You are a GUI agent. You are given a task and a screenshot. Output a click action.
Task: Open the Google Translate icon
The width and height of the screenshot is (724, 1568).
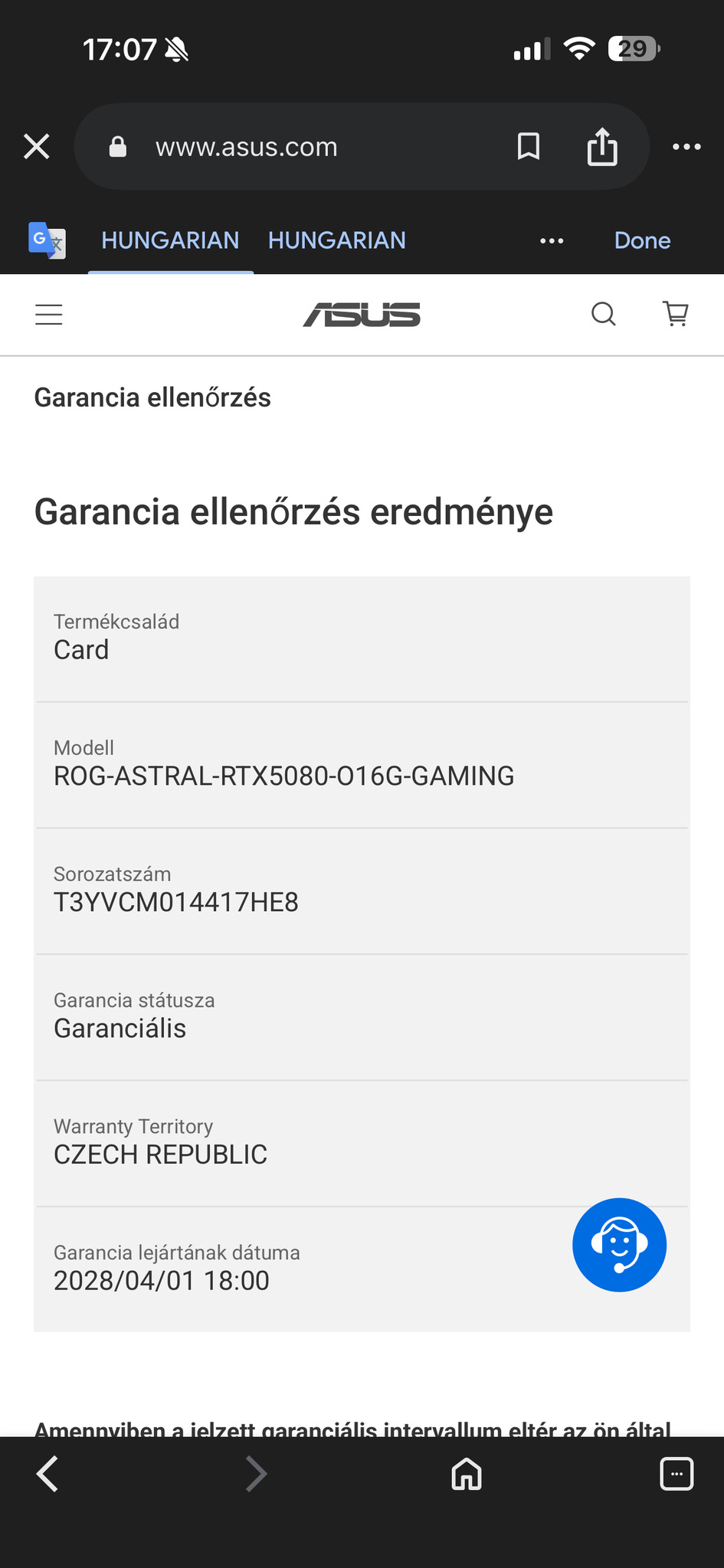point(47,240)
